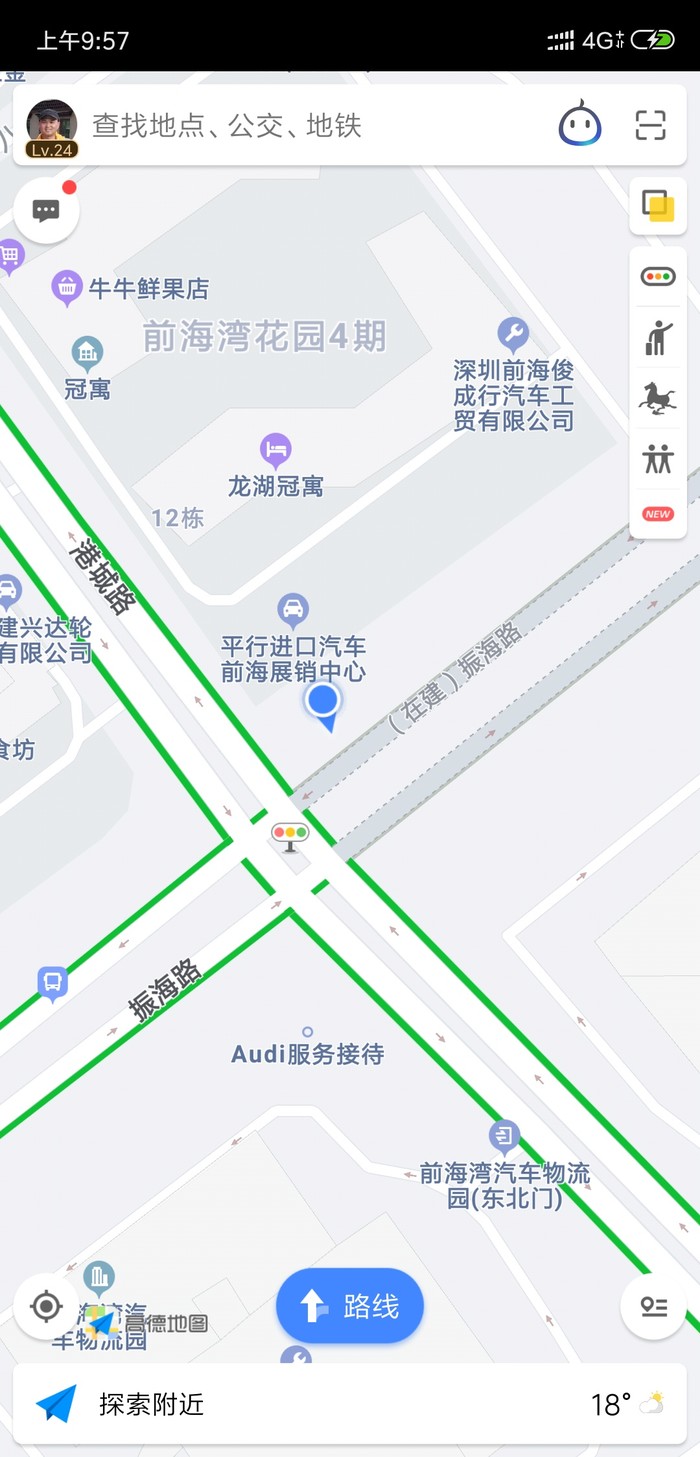The width and height of the screenshot is (700, 1457).
Task: Select the 龙湖冠寓 hotel marker
Action: pos(275,449)
